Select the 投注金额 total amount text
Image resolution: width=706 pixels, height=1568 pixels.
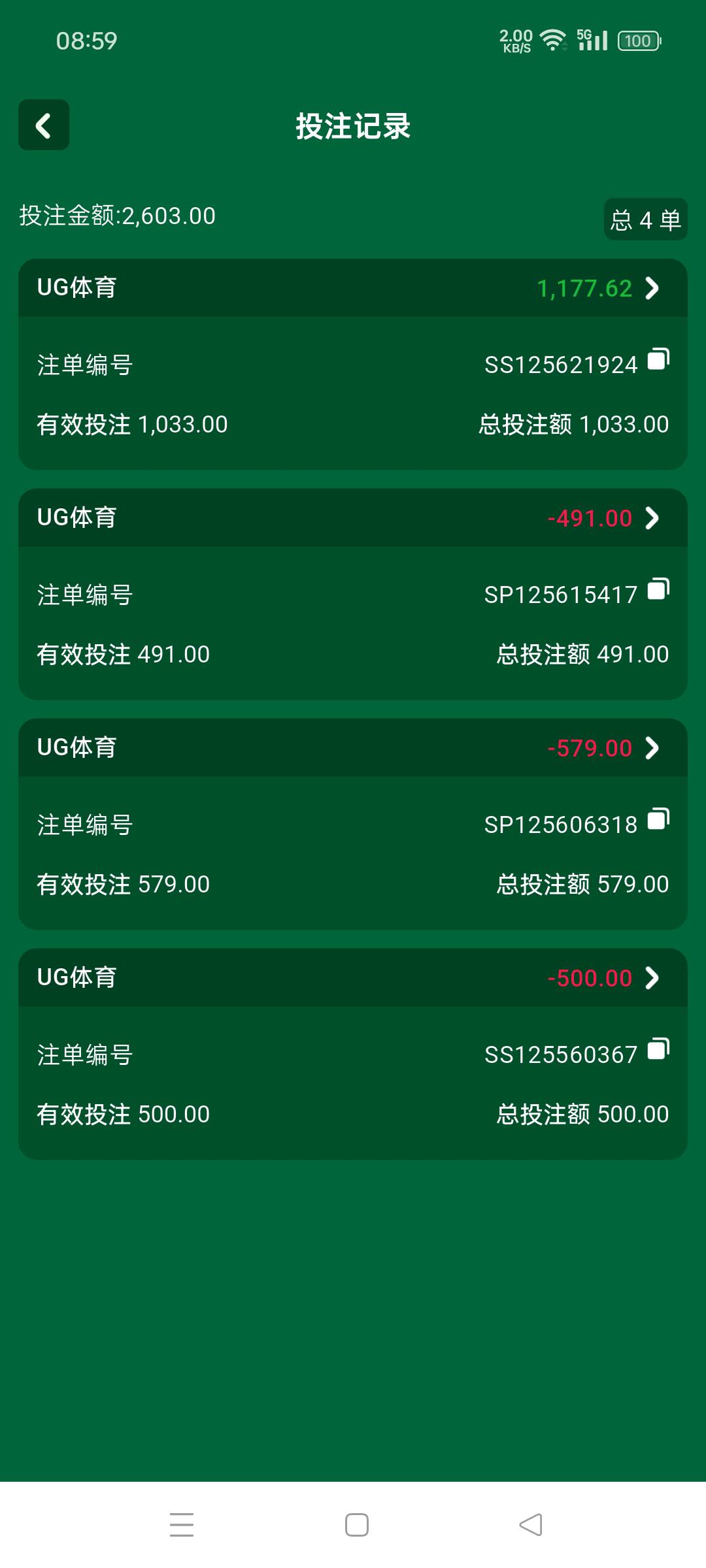pyautogui.click(x=118, y=216)
